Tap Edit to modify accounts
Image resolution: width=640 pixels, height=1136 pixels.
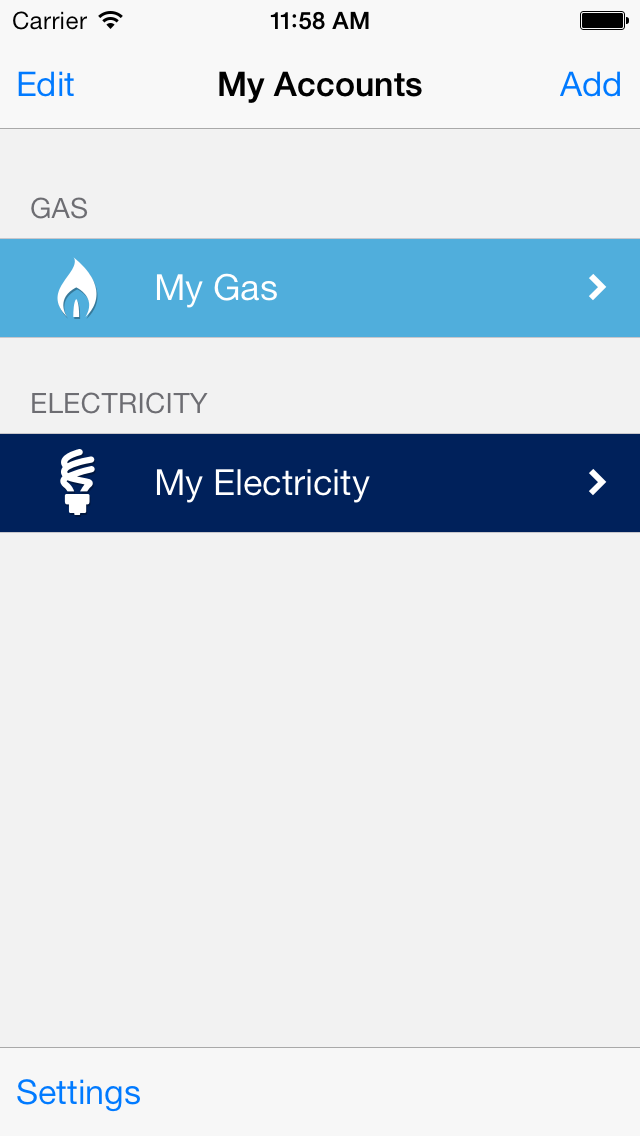[x=46, y=85]
